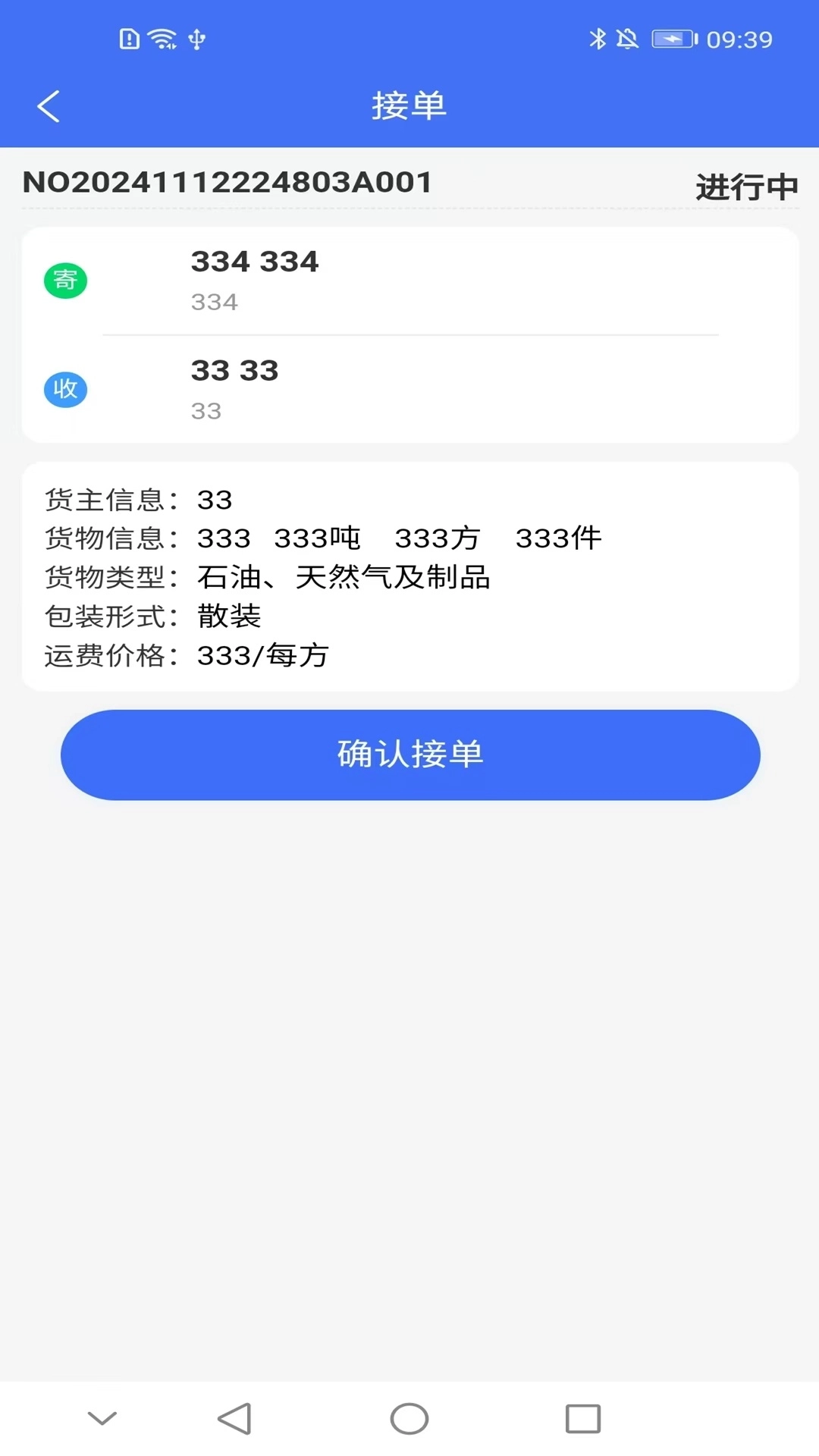The width and height of the screenshot is (819, 1456).
Task: Tap the order number NO20241112224803A001
Action: point(227,182)
